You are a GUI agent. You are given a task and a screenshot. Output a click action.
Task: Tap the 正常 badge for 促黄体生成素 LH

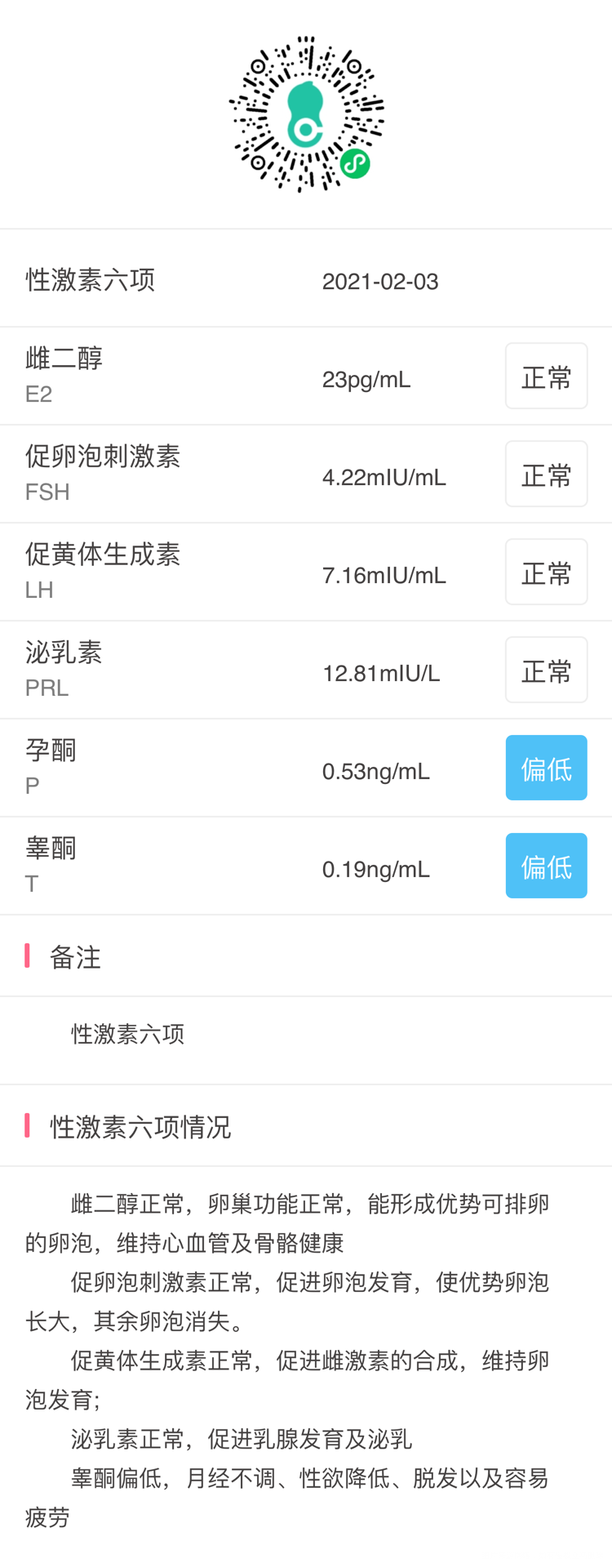(x=546, y=572)
